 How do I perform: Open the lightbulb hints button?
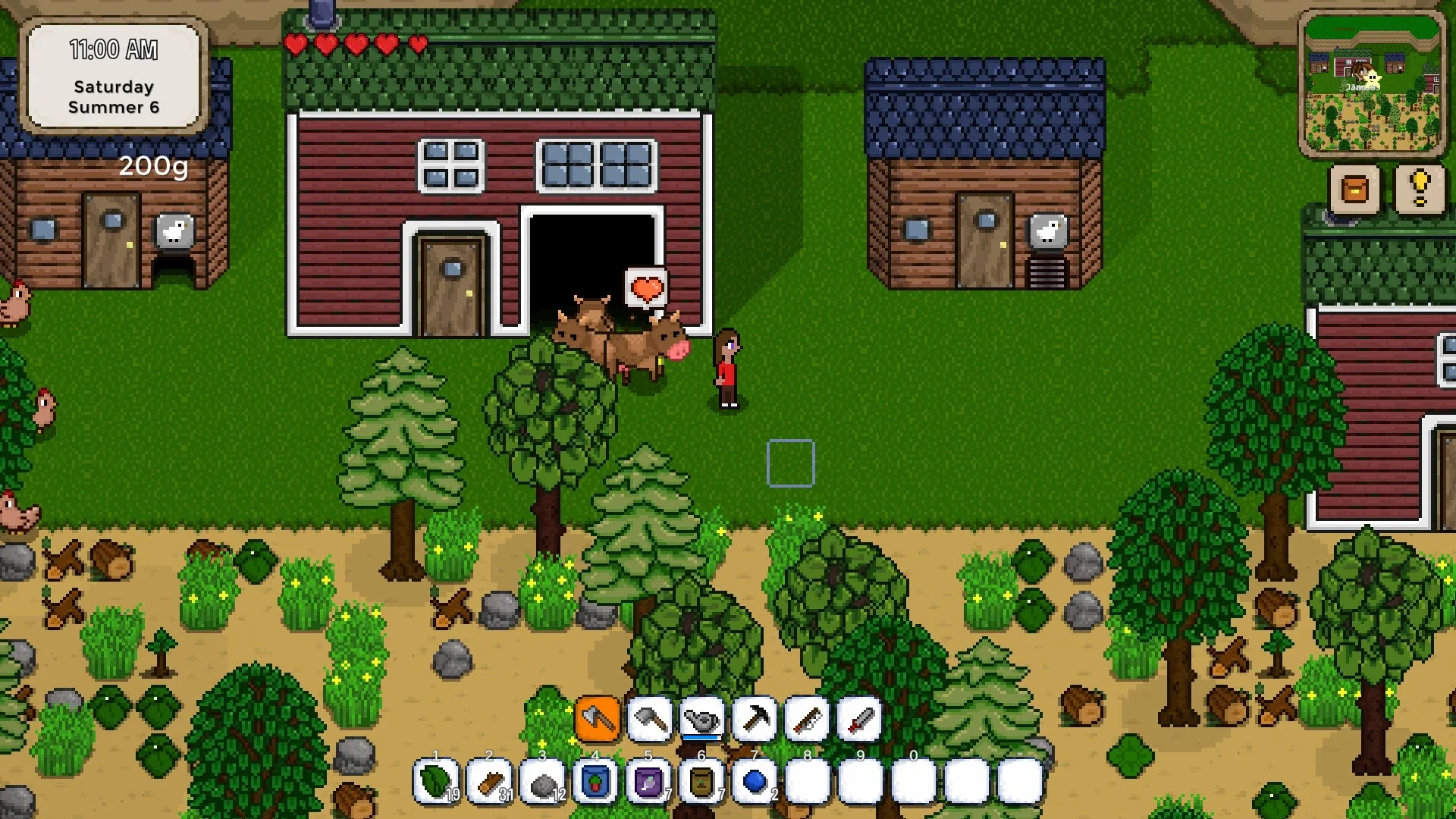[x=1420, y=190]
